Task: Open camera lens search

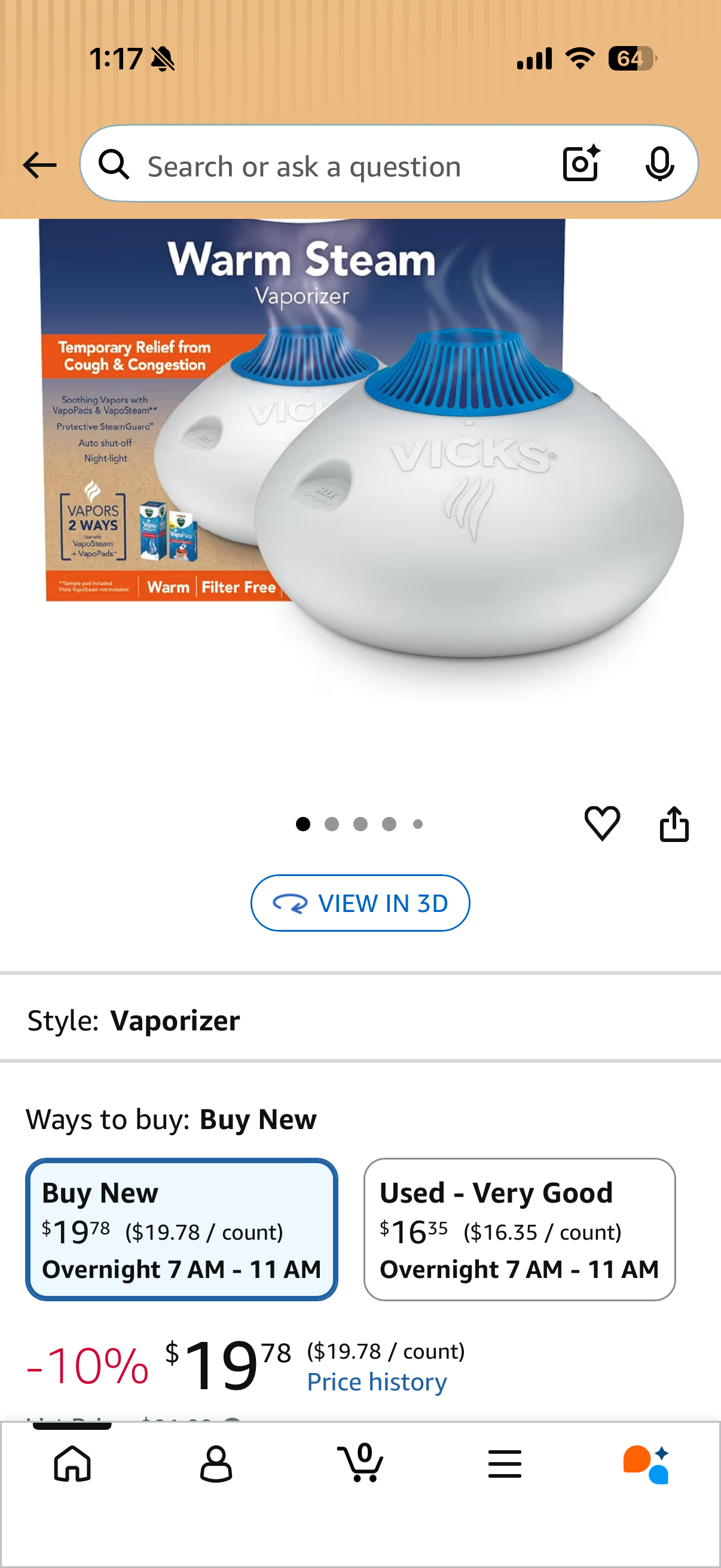Action: [581, 164]
